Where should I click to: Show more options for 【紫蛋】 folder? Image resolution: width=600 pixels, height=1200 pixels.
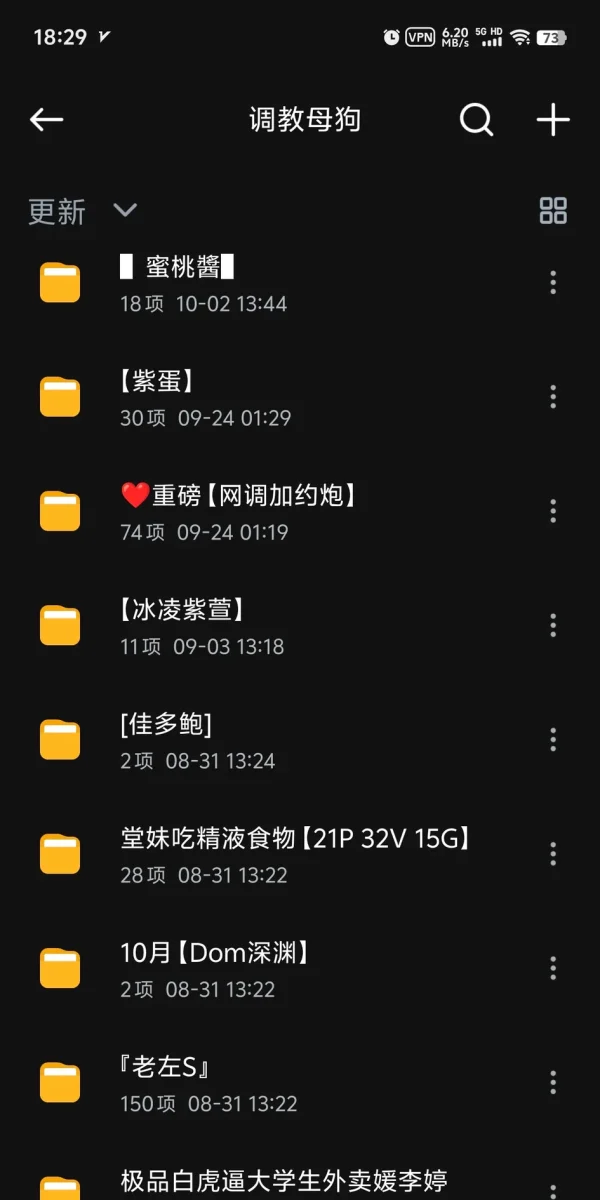coord(553,397)
